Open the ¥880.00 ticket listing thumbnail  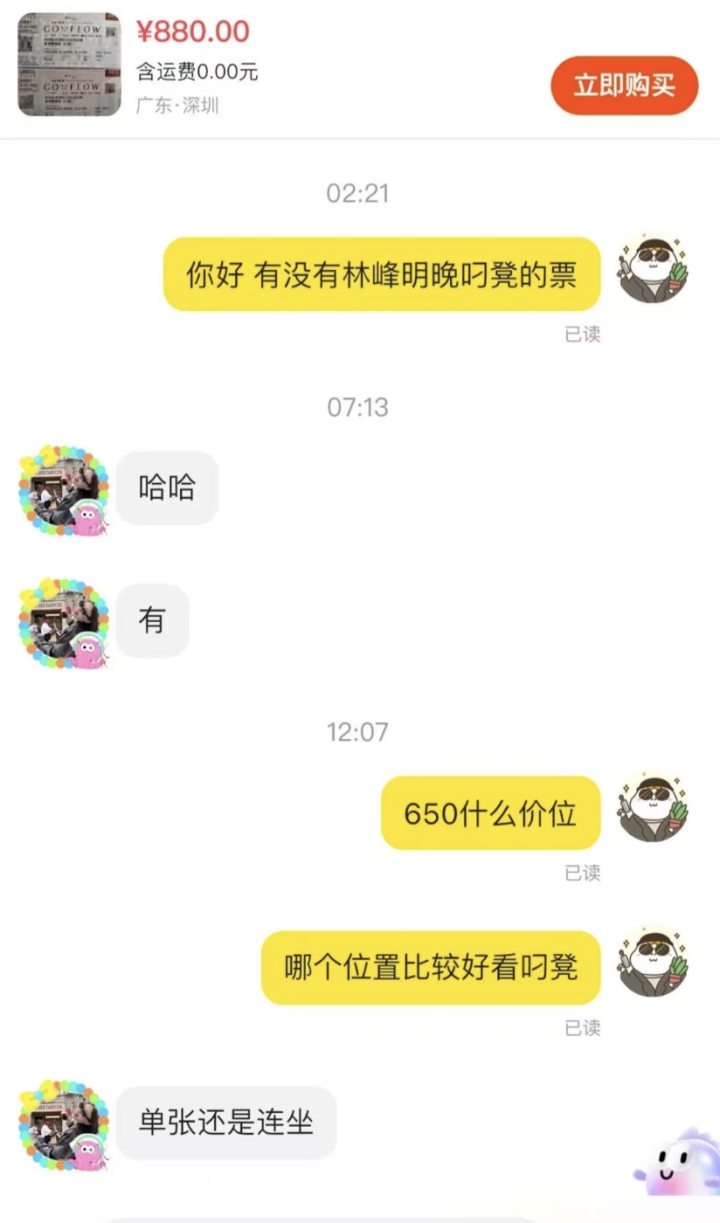tap(69, 65)
